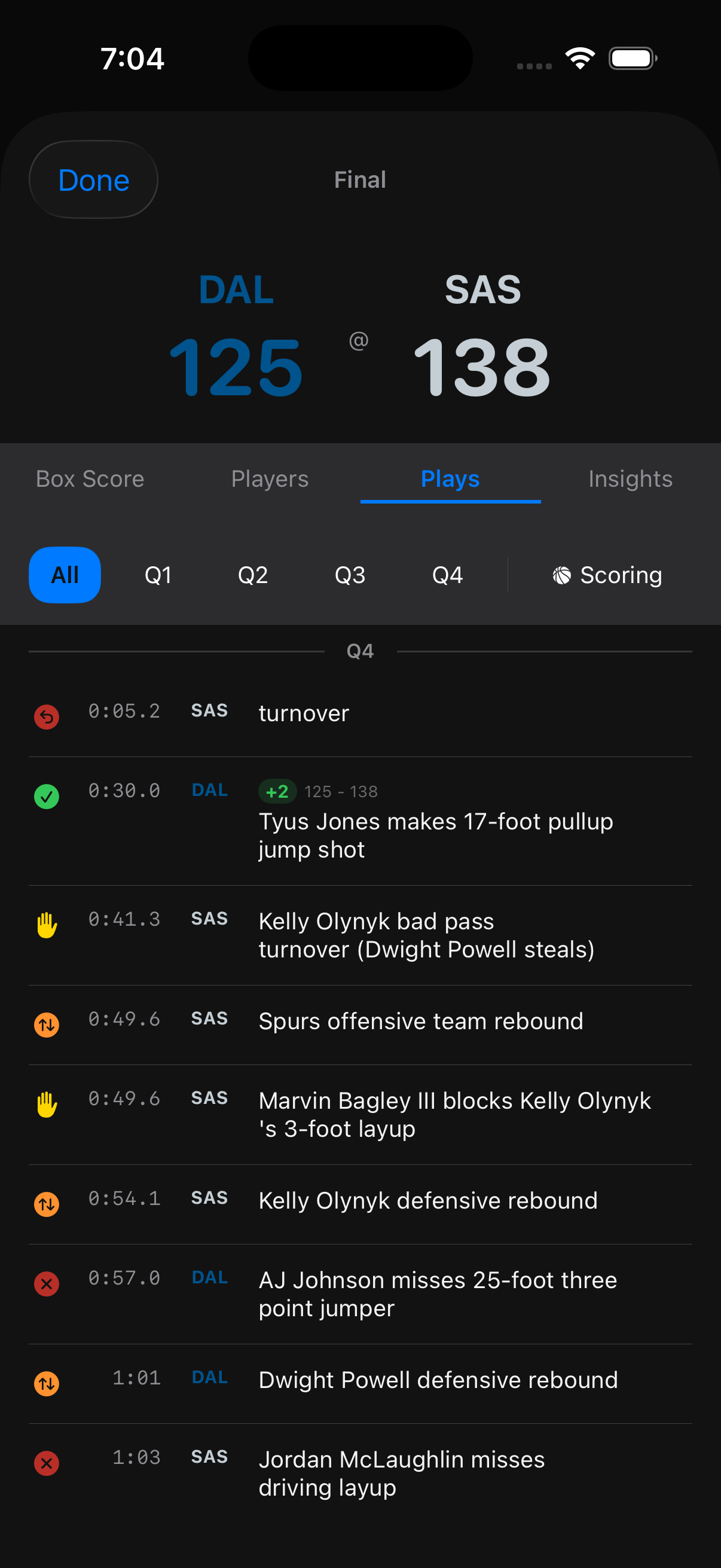The image size is (721, 1568).
Task: Tap the Done button
Action: (x=93, y=179)
